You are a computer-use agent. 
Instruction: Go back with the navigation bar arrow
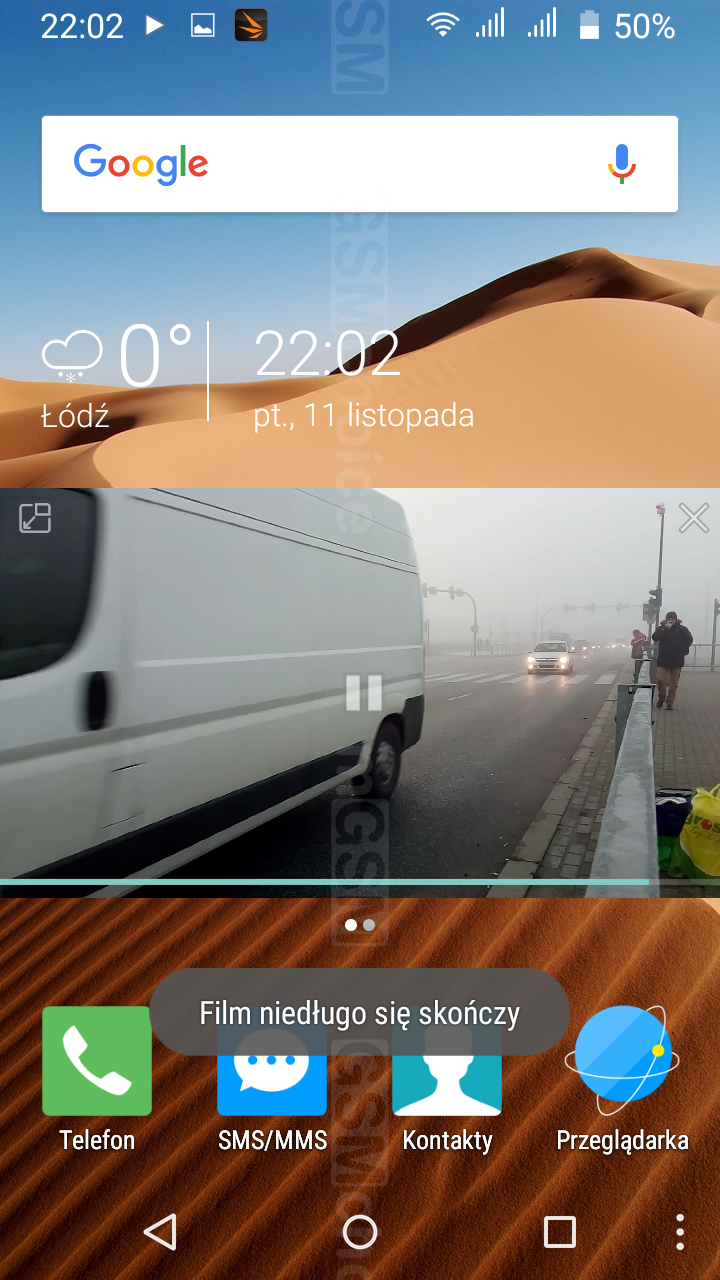[160, 1232]
